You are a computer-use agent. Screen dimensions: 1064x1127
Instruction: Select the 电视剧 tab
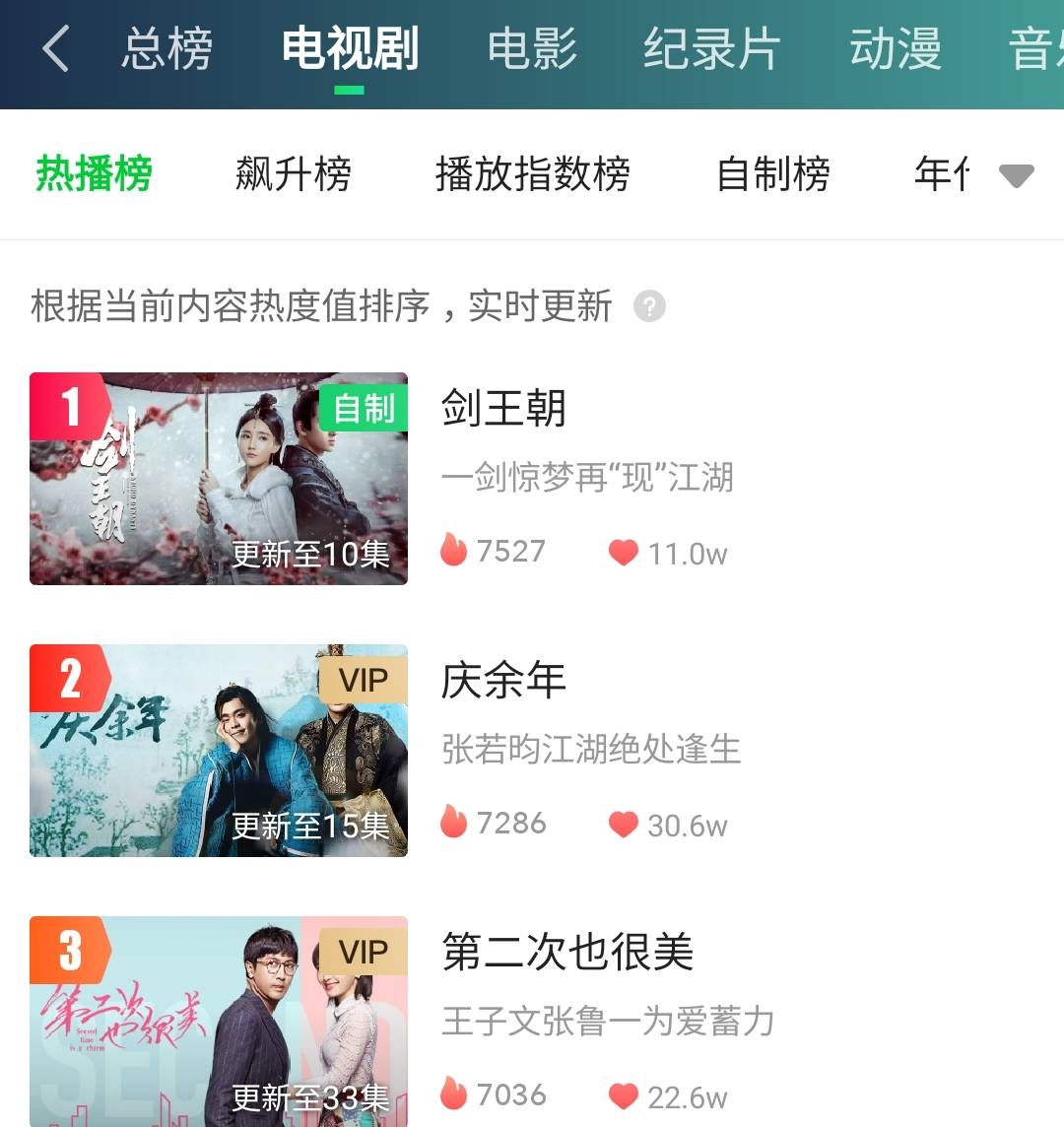(350, 48)
